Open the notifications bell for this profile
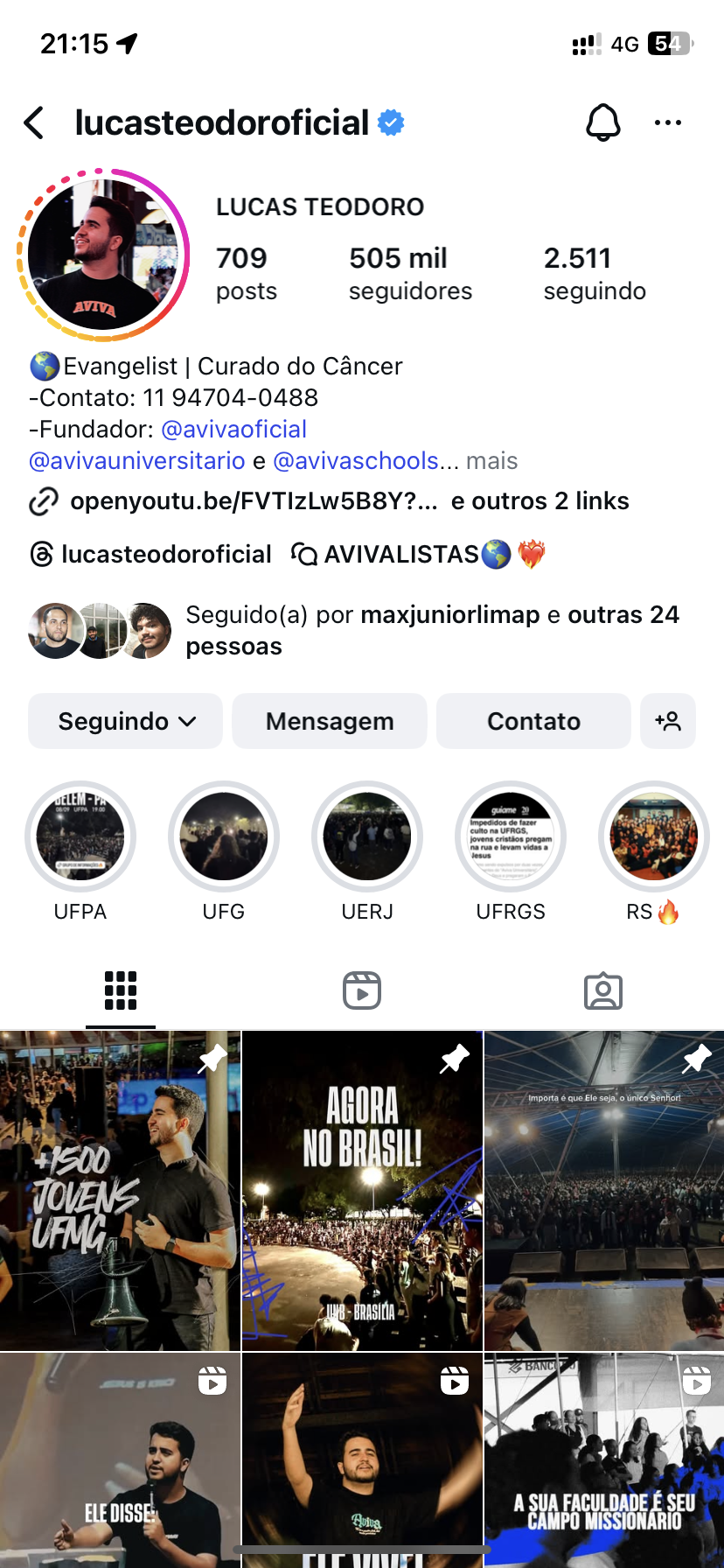The height and width of the screenshot is (1568, 724). point(602,123)
